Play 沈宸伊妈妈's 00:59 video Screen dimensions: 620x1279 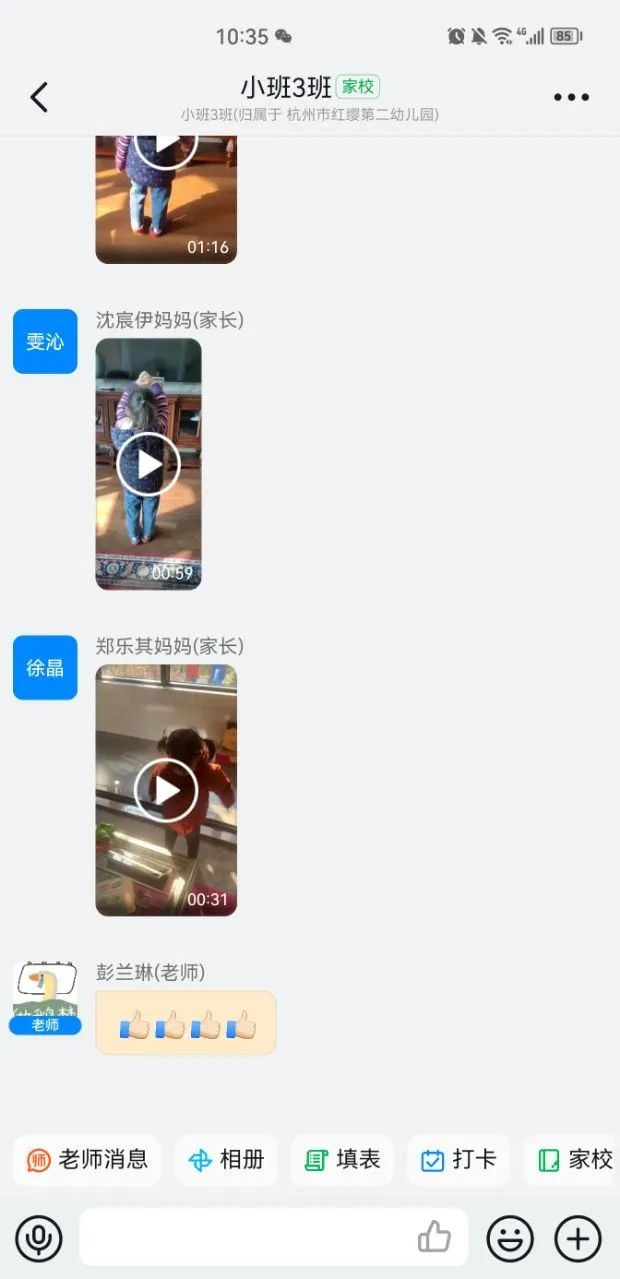tap(148, 464)
